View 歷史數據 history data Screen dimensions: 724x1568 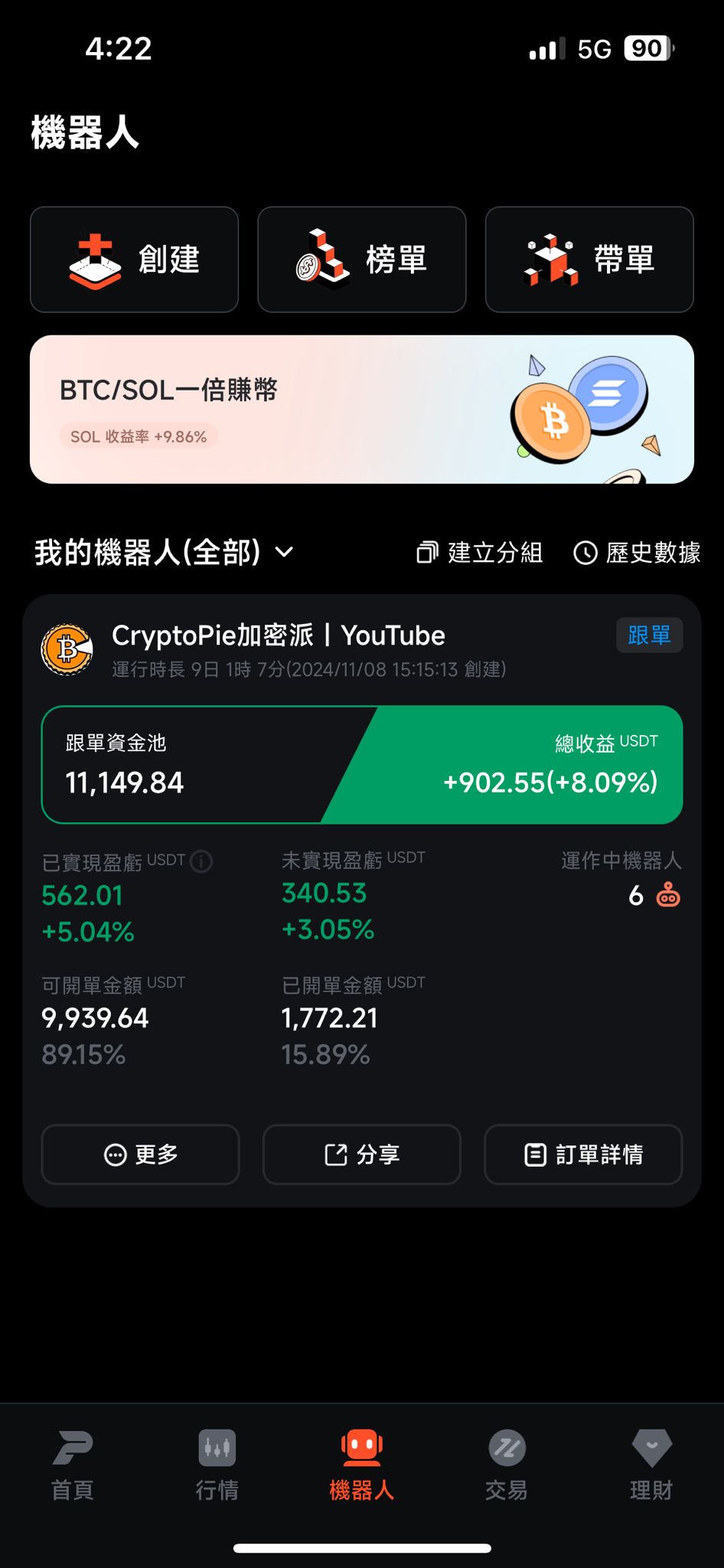tap(637, 553)
